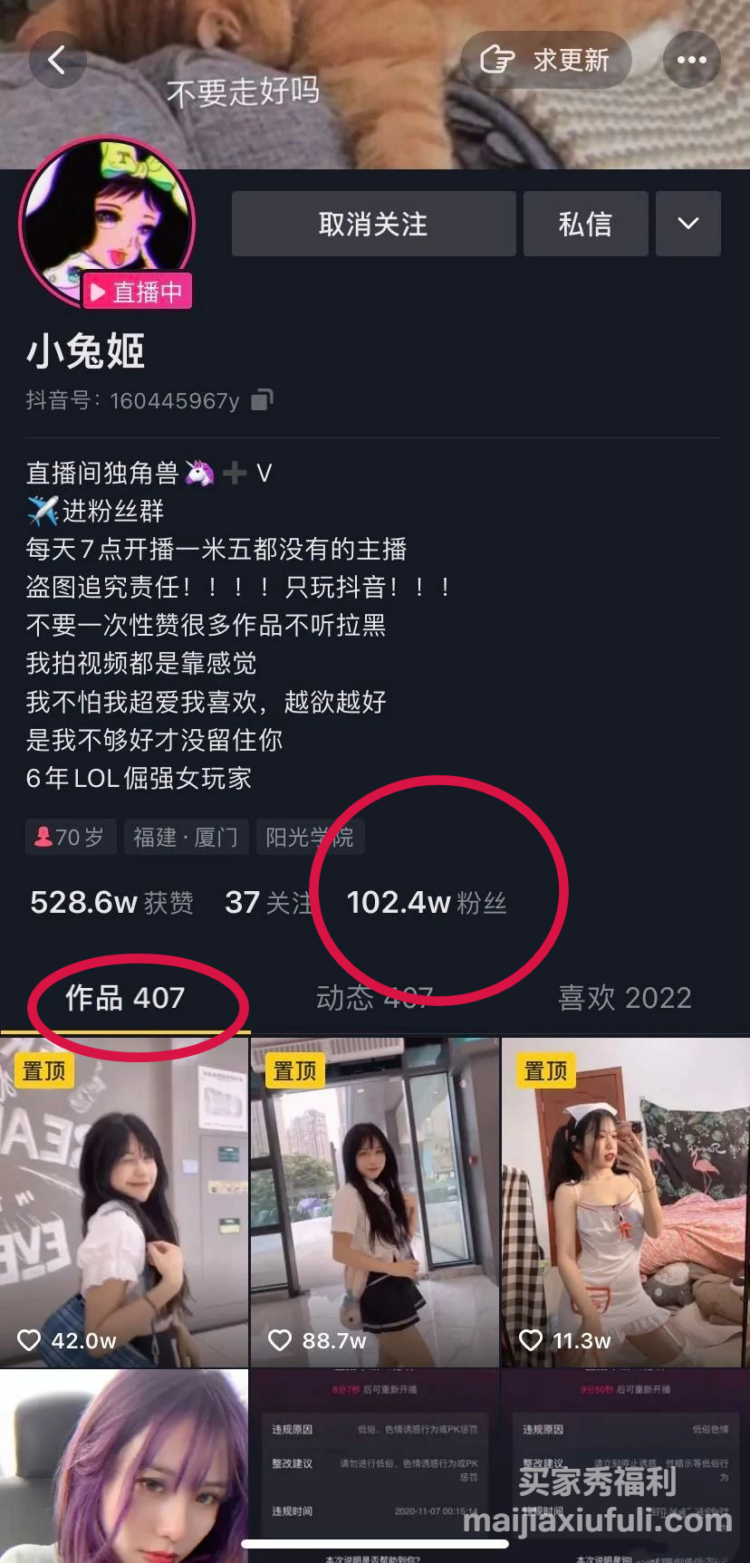750x1563 pixels.
Task: Open the pinned video with 42.0w likes
Action: coord(124,1200)
